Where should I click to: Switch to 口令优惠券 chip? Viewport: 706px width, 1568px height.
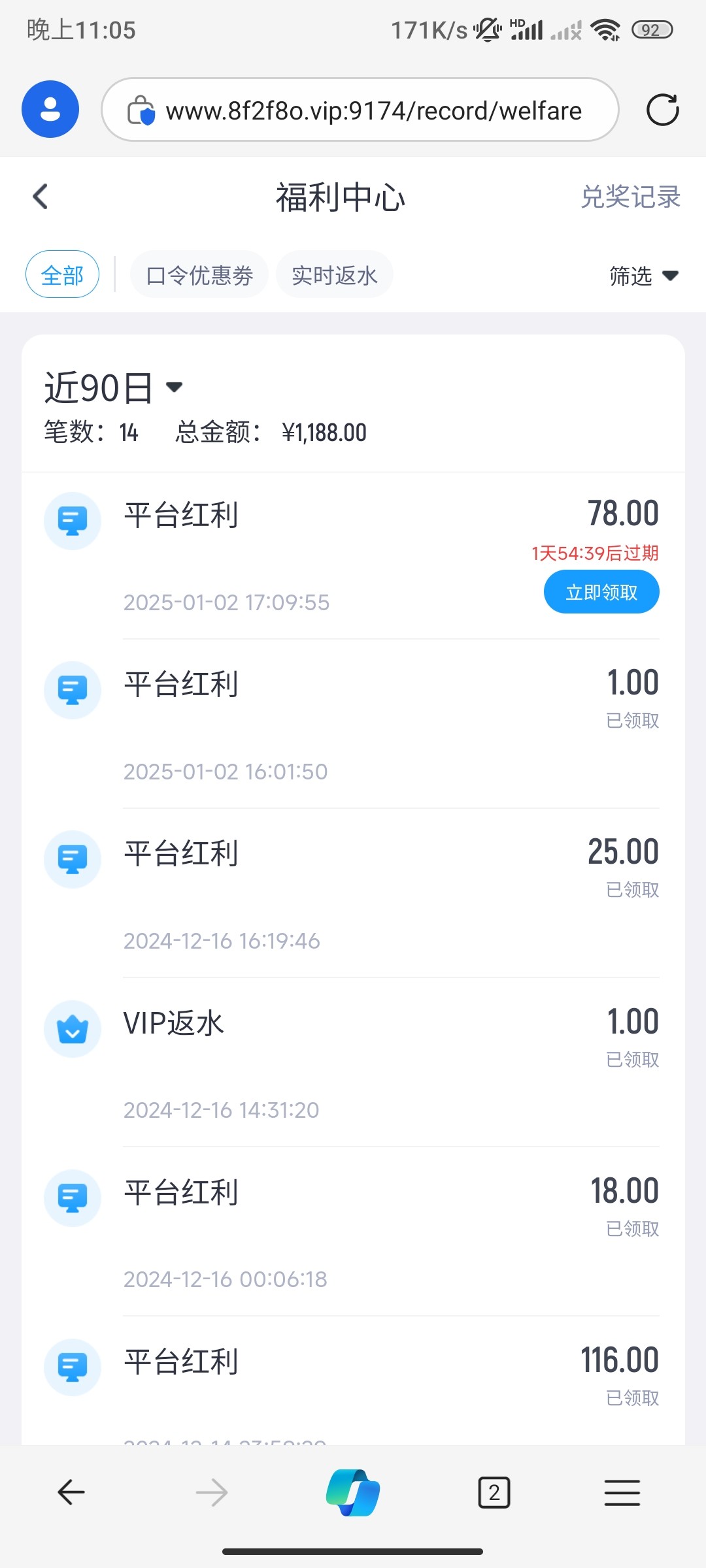tap(199, 274)
